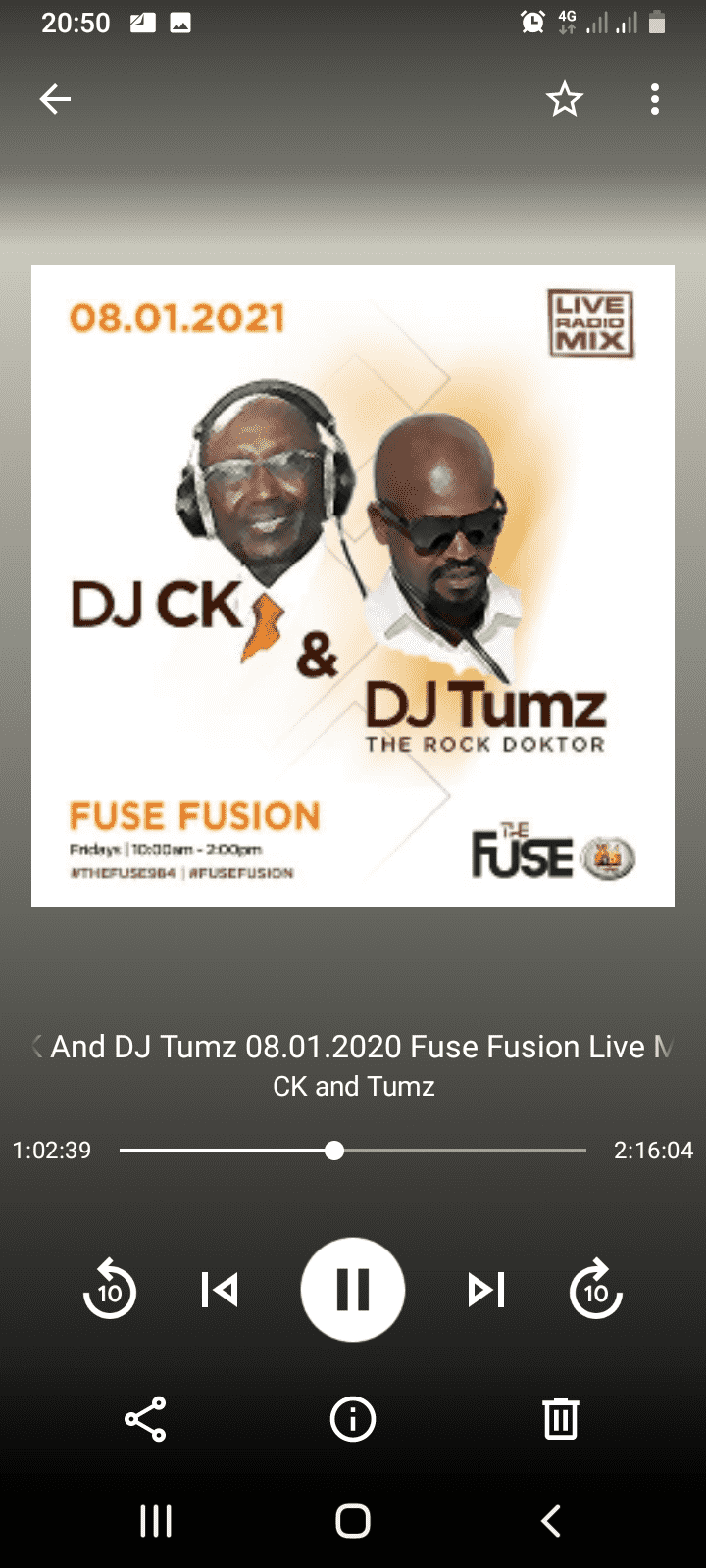The image size is (706, 1568).
Task: Delete this episode with the trash icon
Action: pos(561,1419)
